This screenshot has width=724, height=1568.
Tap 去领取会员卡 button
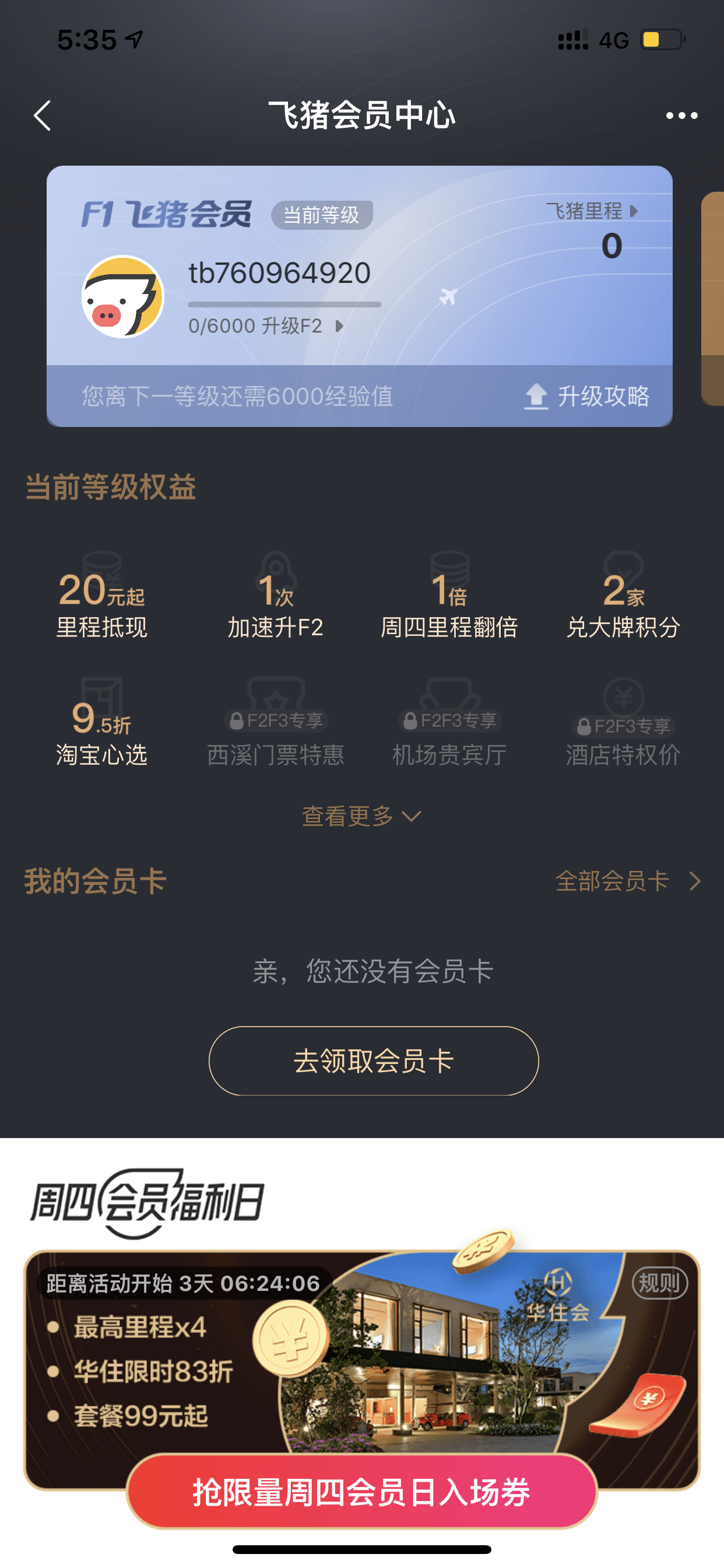point(374,1061)
